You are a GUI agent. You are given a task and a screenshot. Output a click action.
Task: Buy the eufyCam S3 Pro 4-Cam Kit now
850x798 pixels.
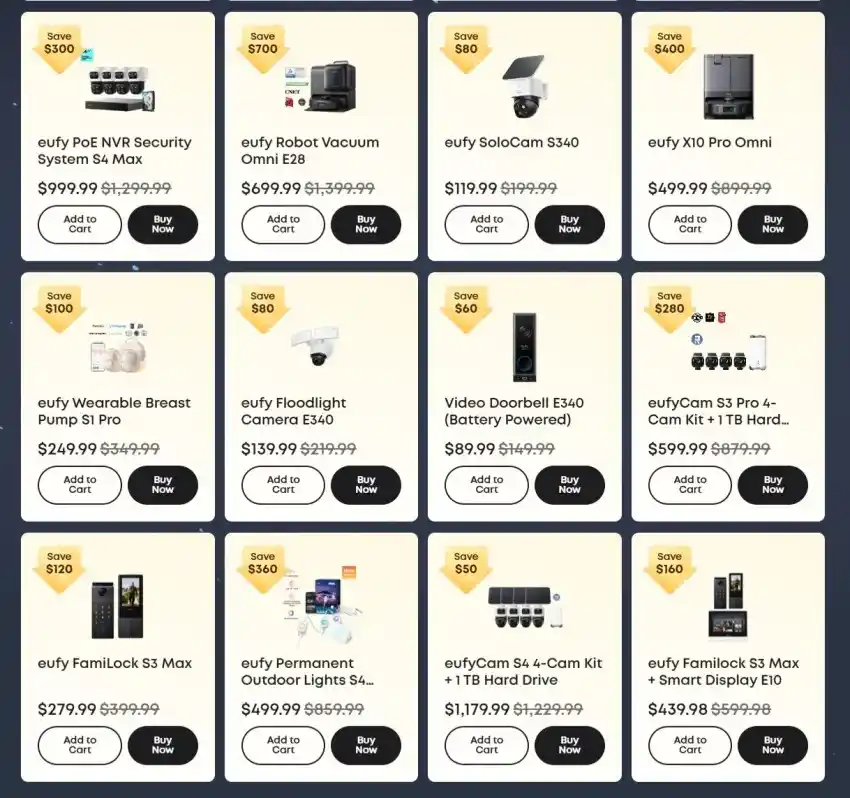point(772,485)
